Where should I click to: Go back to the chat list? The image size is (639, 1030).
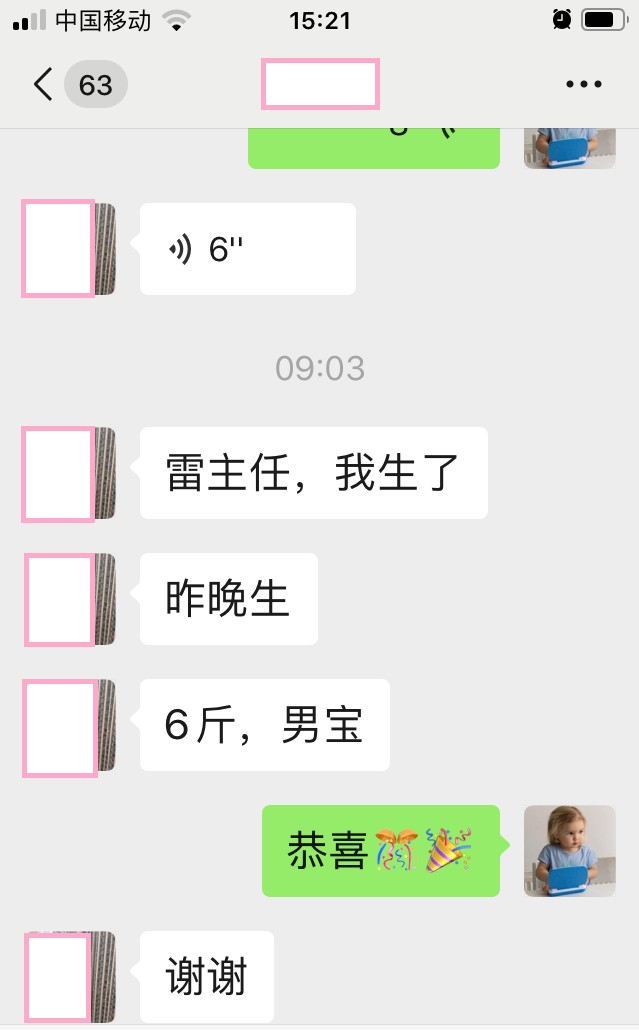pos(42,85)
